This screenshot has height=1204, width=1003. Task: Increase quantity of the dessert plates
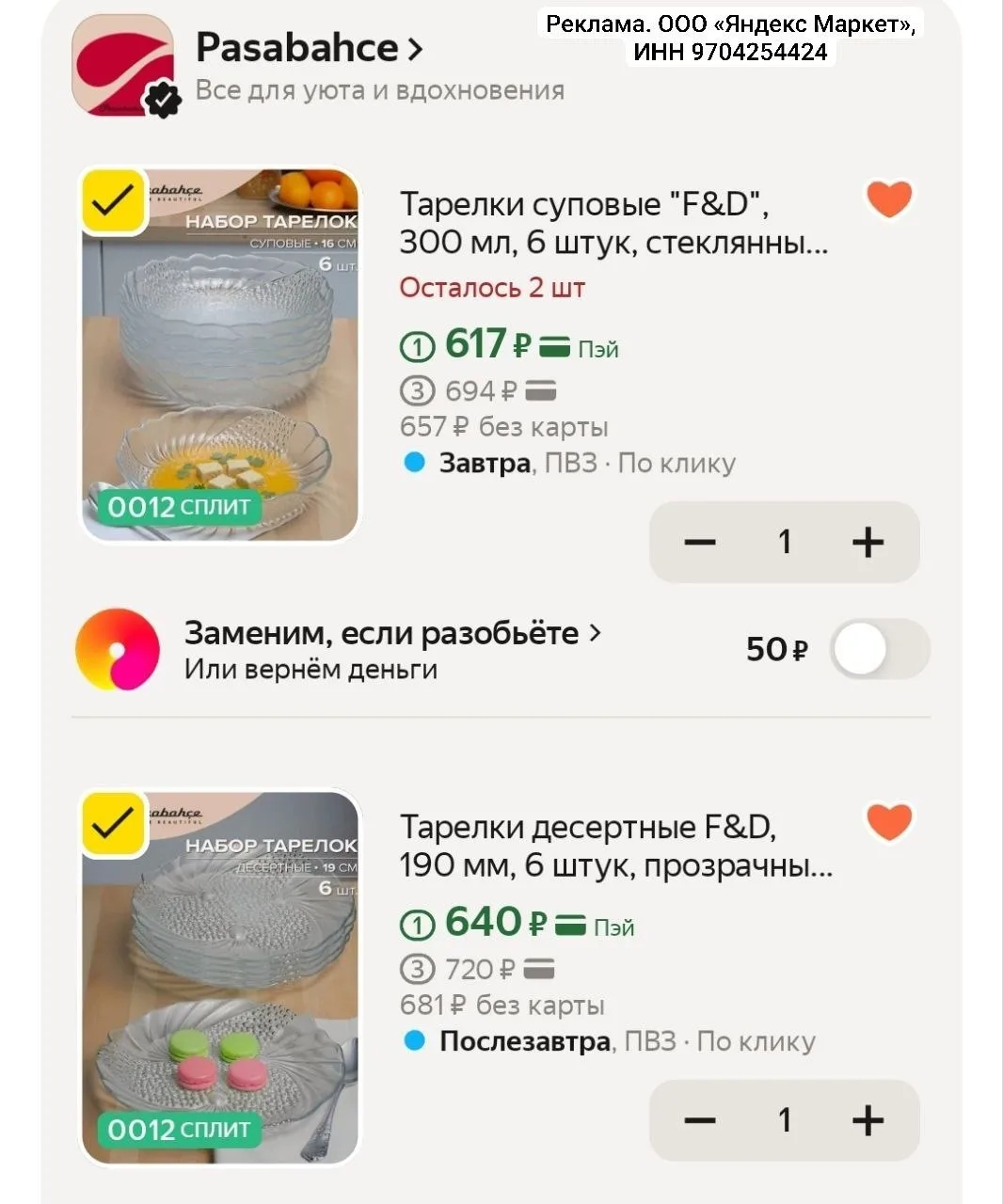[868, 1120]
